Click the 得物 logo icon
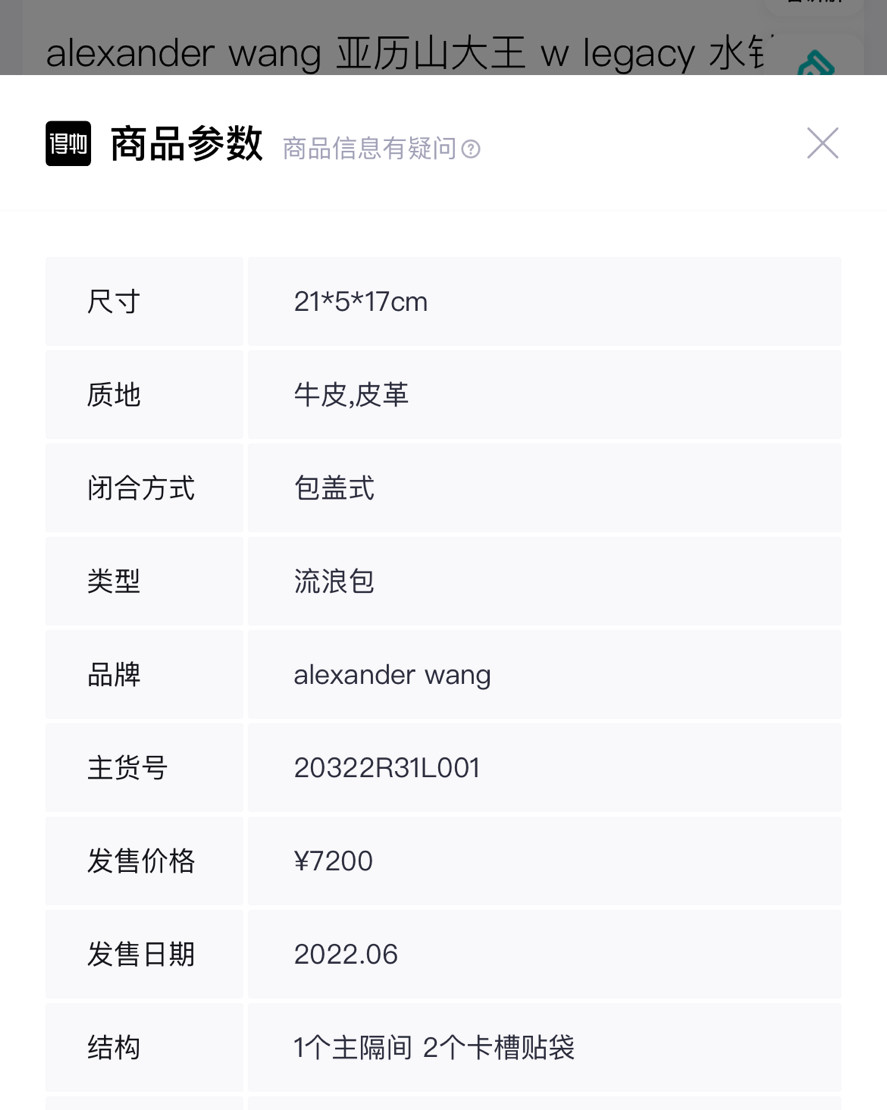Viewport: 887px width, 1110px height. pos(66,143)
